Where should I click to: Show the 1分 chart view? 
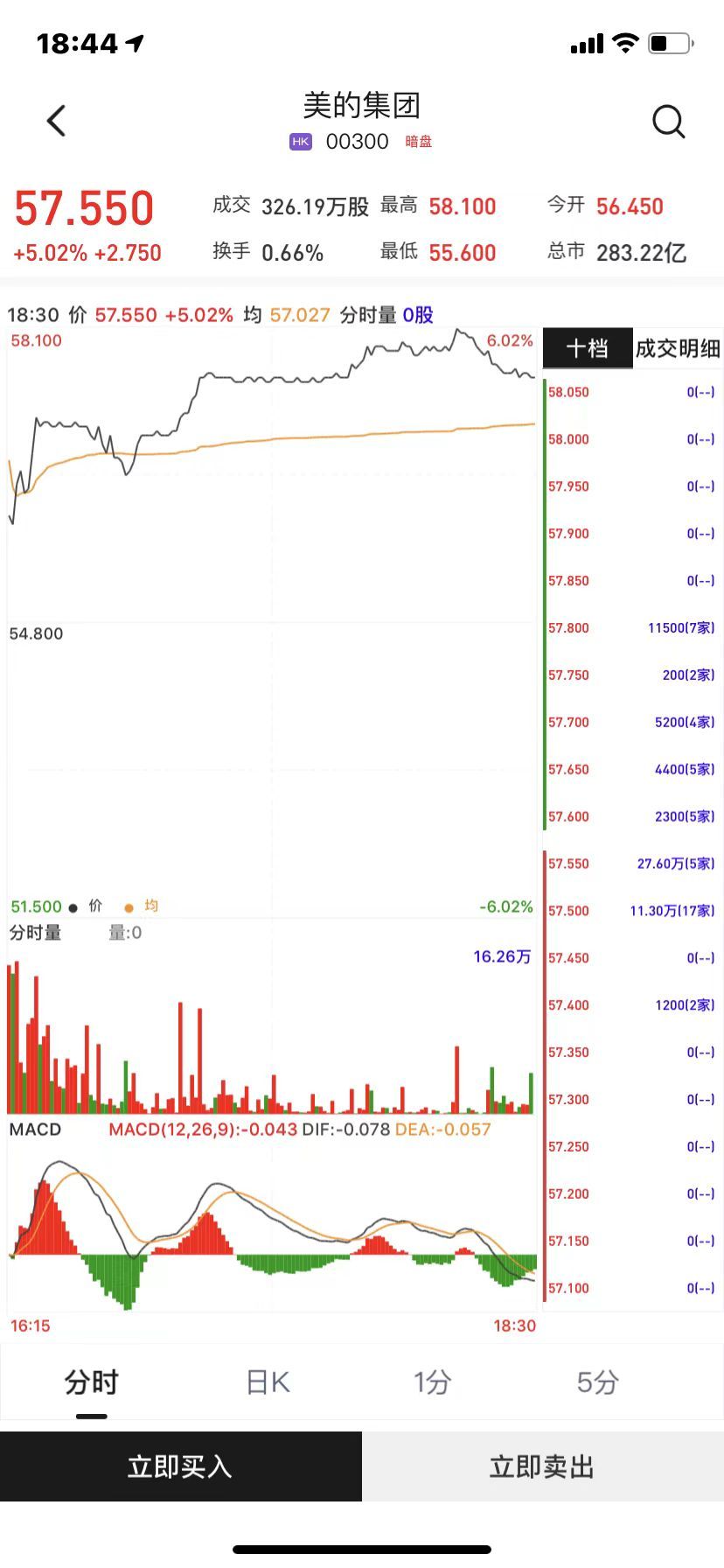point(432,1382)
